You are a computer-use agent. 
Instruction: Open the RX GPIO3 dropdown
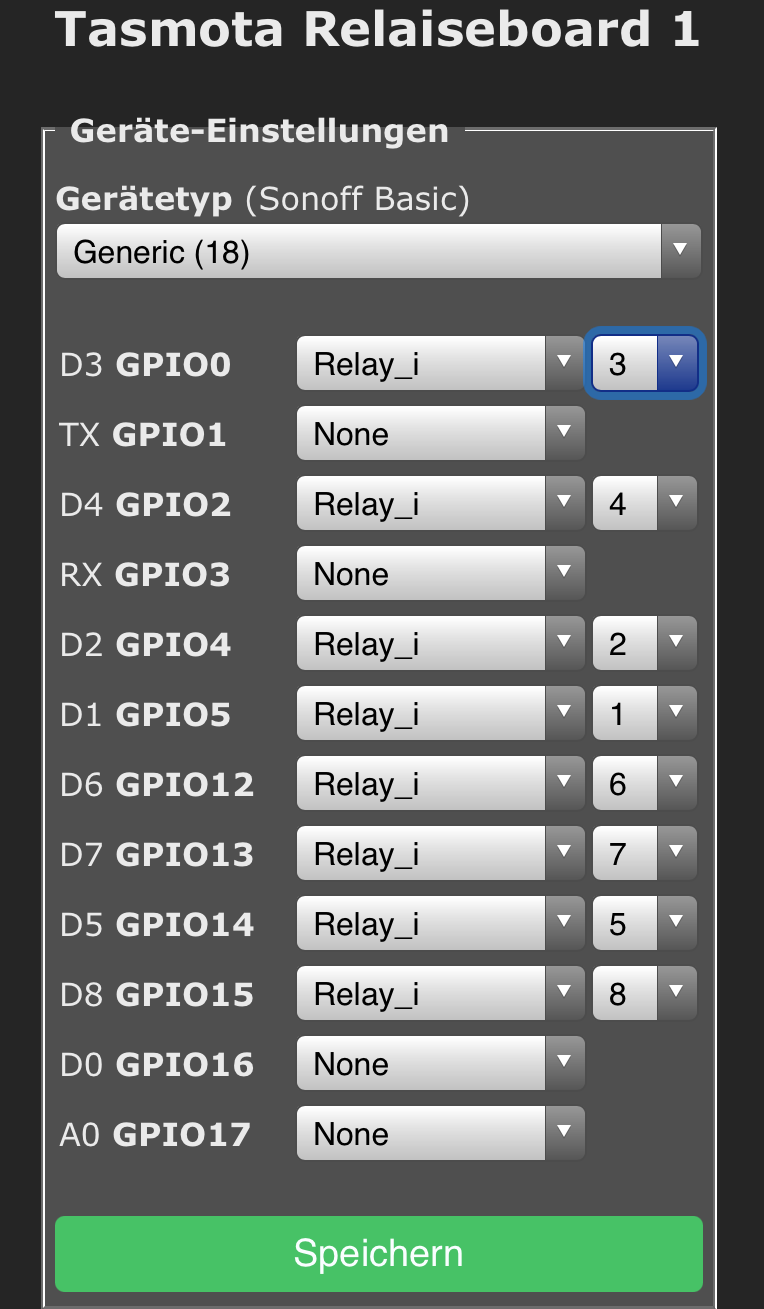pos(439,574)
